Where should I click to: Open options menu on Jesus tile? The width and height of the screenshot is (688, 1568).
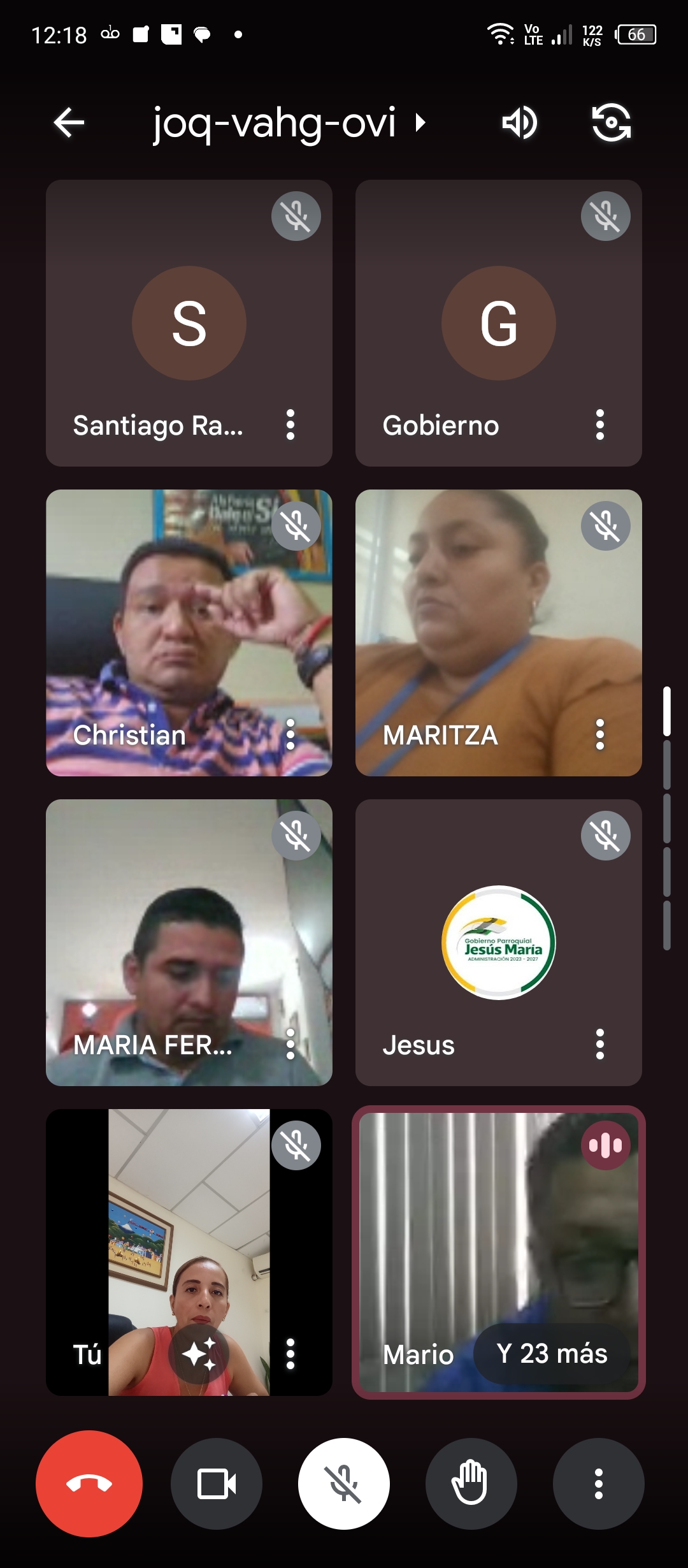point(599,1044)
